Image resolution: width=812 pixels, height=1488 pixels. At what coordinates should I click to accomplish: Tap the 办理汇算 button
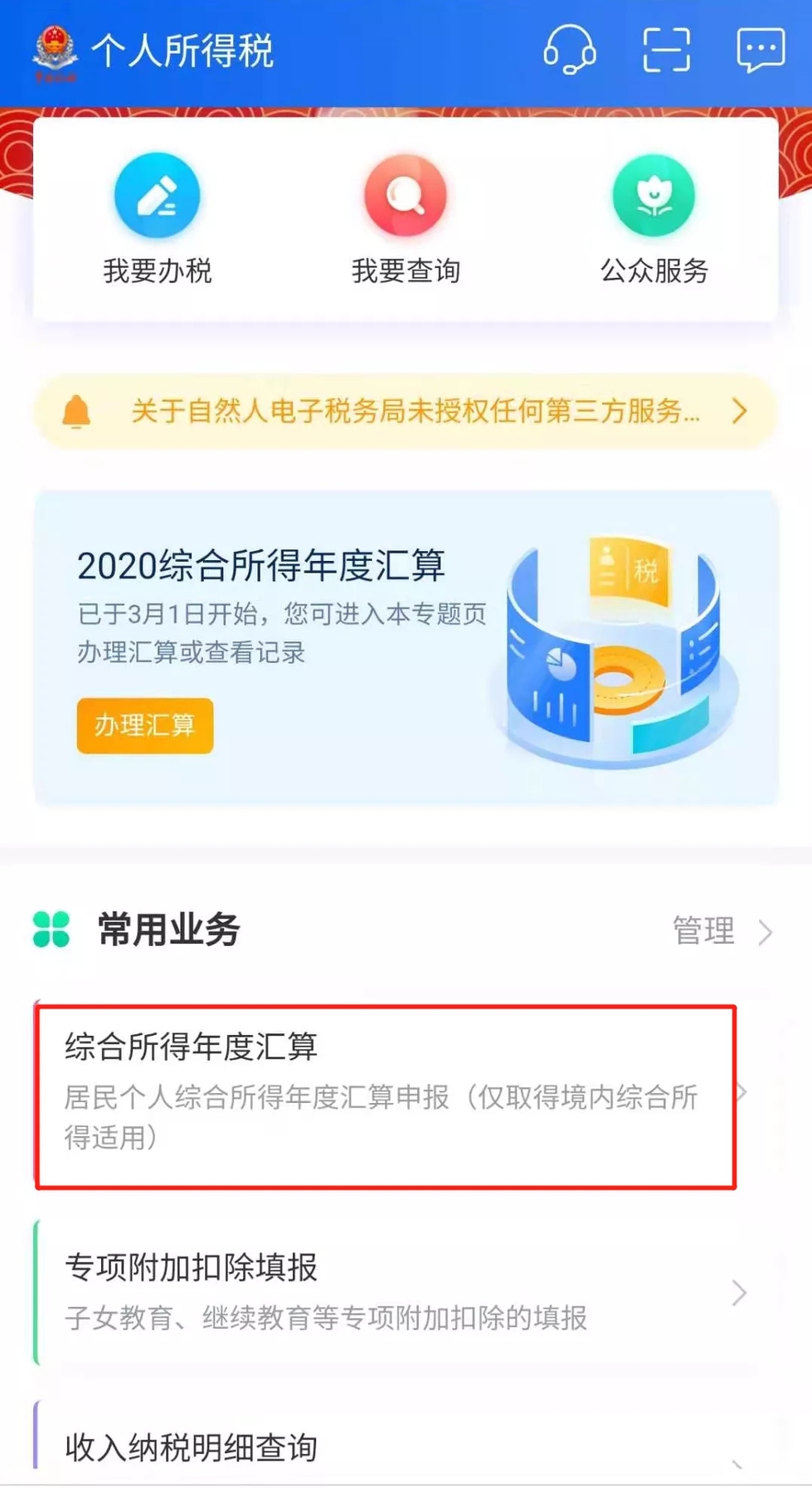point(145,725)
